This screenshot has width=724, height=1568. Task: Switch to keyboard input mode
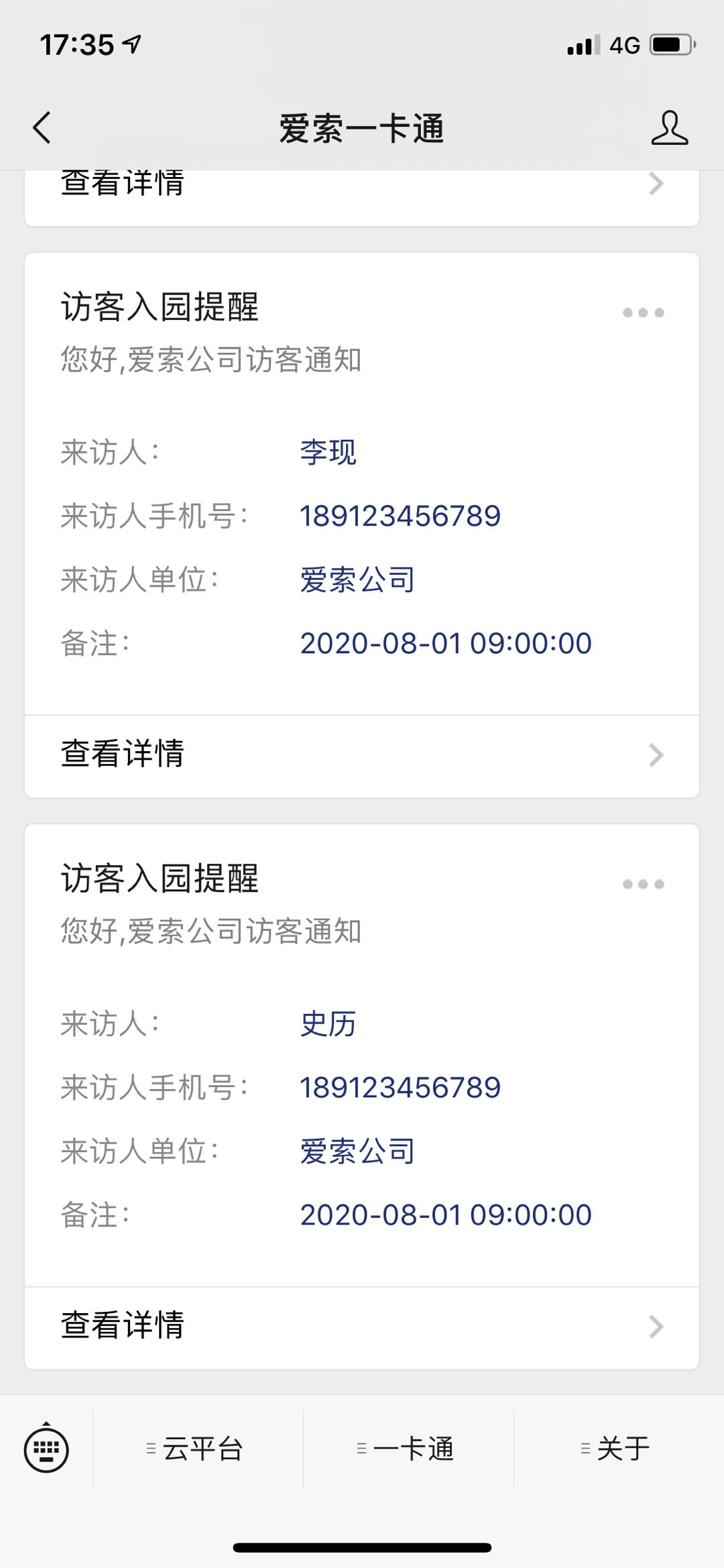(x=46, y=1449)
